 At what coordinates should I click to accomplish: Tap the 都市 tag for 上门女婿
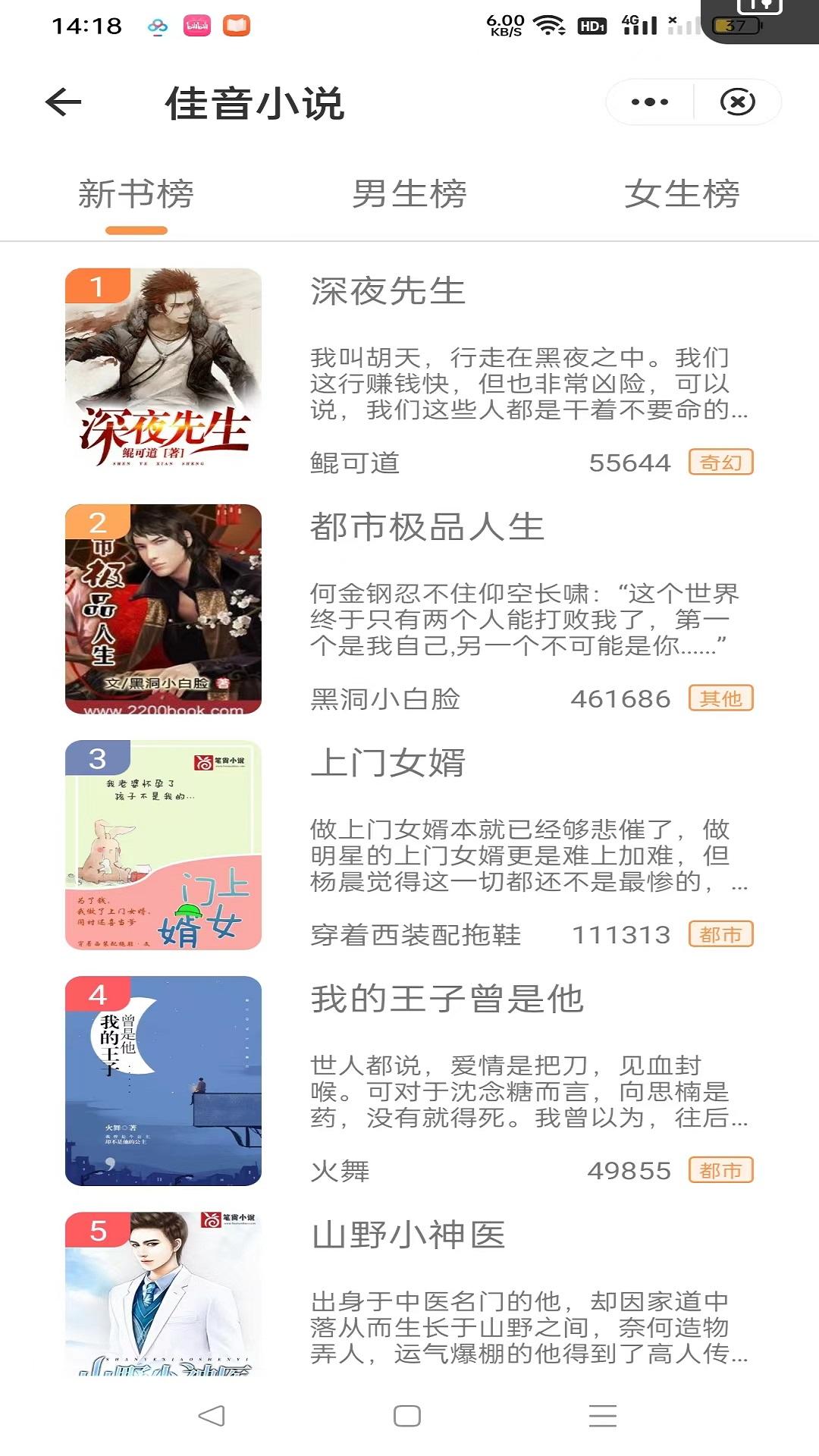[x=721, y=935]
